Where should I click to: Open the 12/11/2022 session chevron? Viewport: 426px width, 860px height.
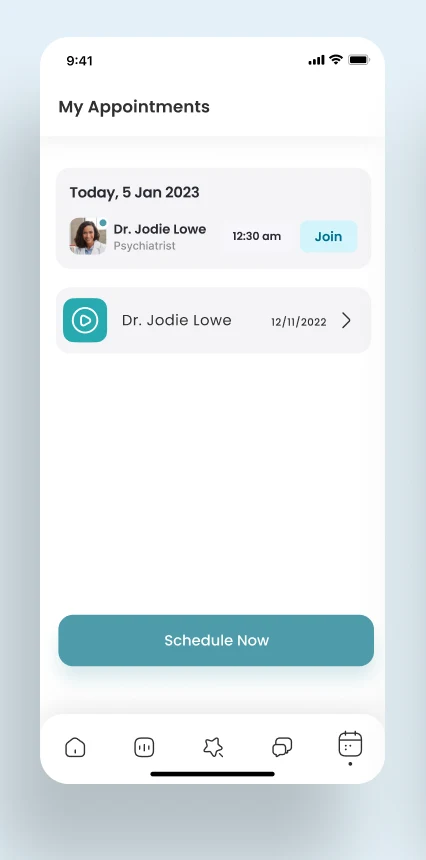346,320
